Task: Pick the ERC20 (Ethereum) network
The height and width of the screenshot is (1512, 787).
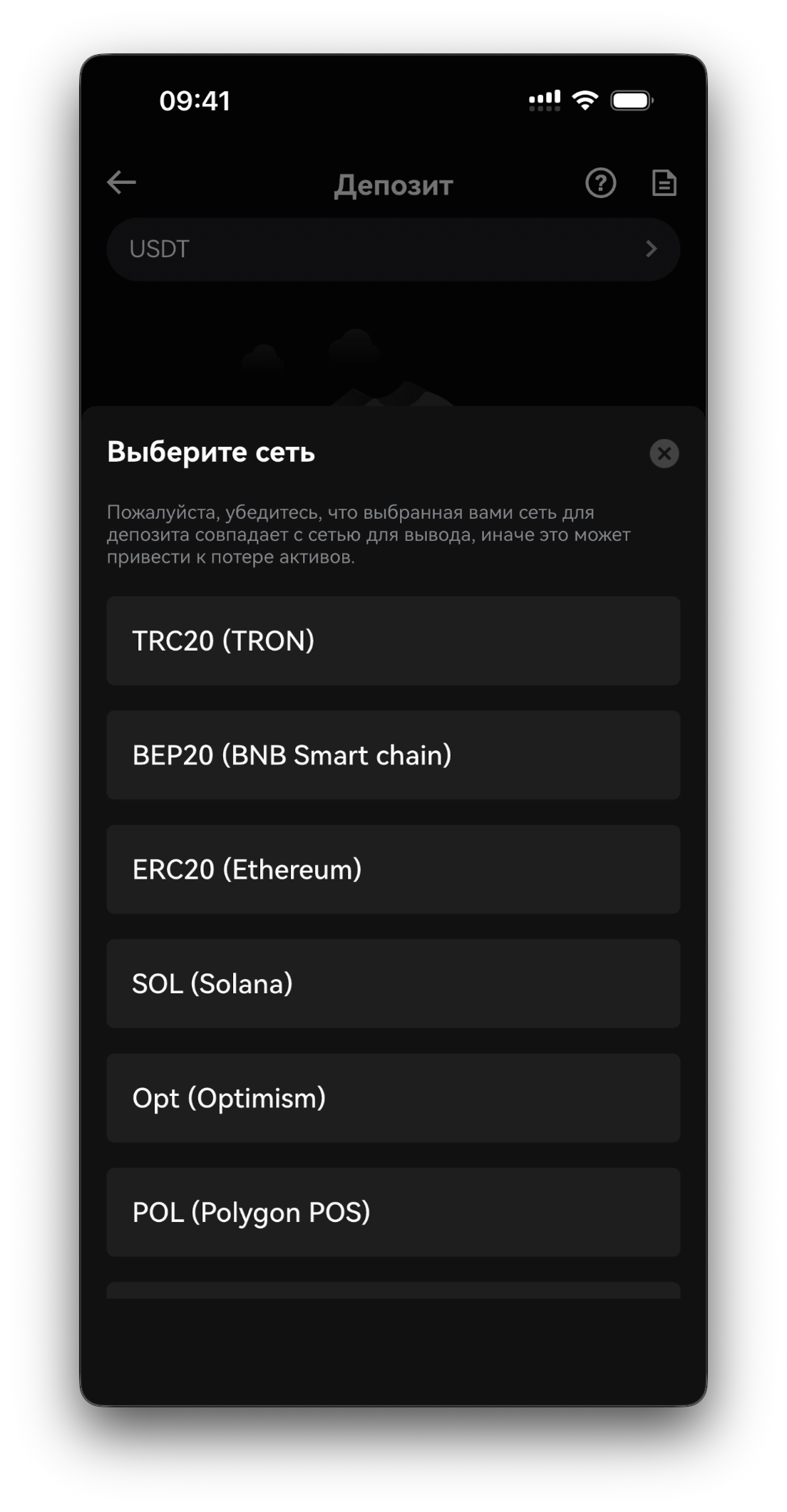Action: pyautogui.click(x=393, y=869)
